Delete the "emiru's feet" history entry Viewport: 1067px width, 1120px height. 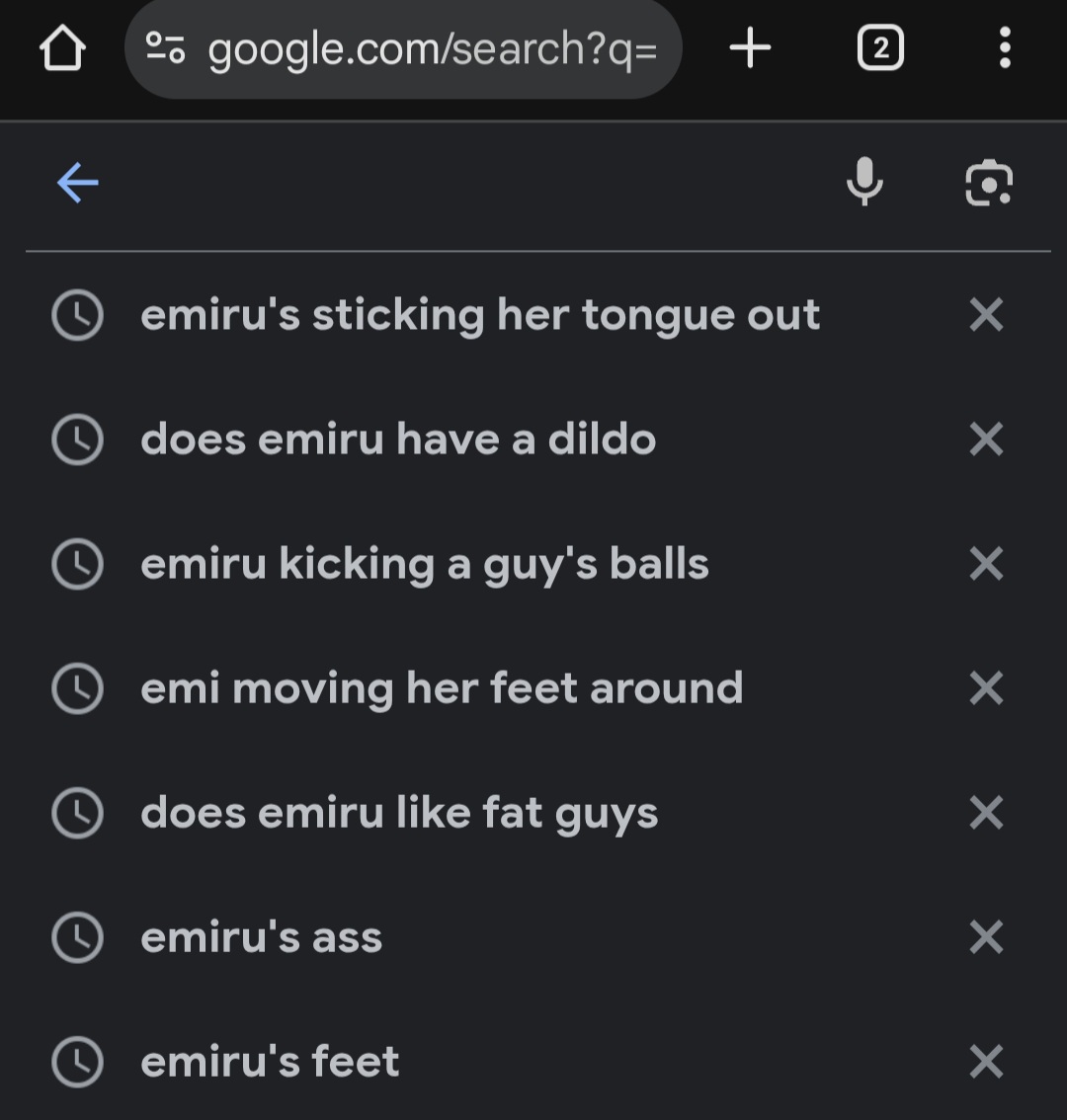click(x=986, y=1062)
